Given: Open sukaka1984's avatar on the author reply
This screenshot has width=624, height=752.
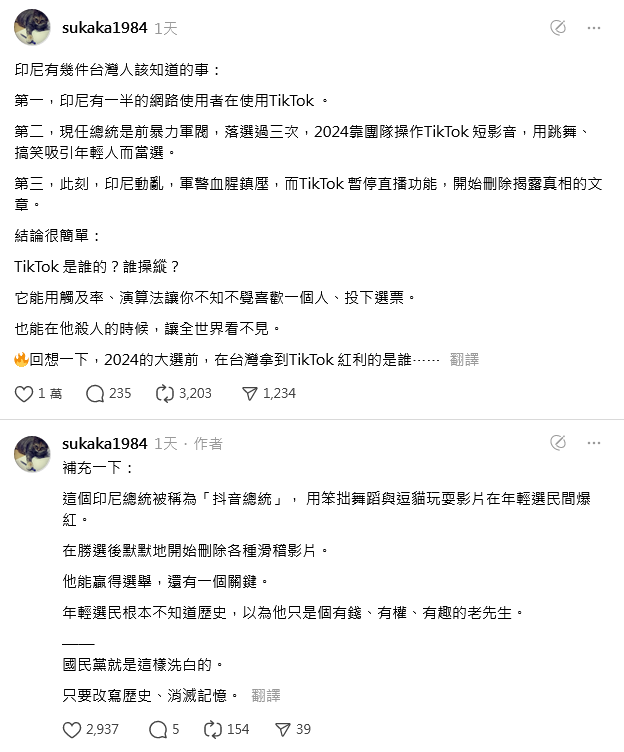Looking at the screenshot, I should pos(32,453).
